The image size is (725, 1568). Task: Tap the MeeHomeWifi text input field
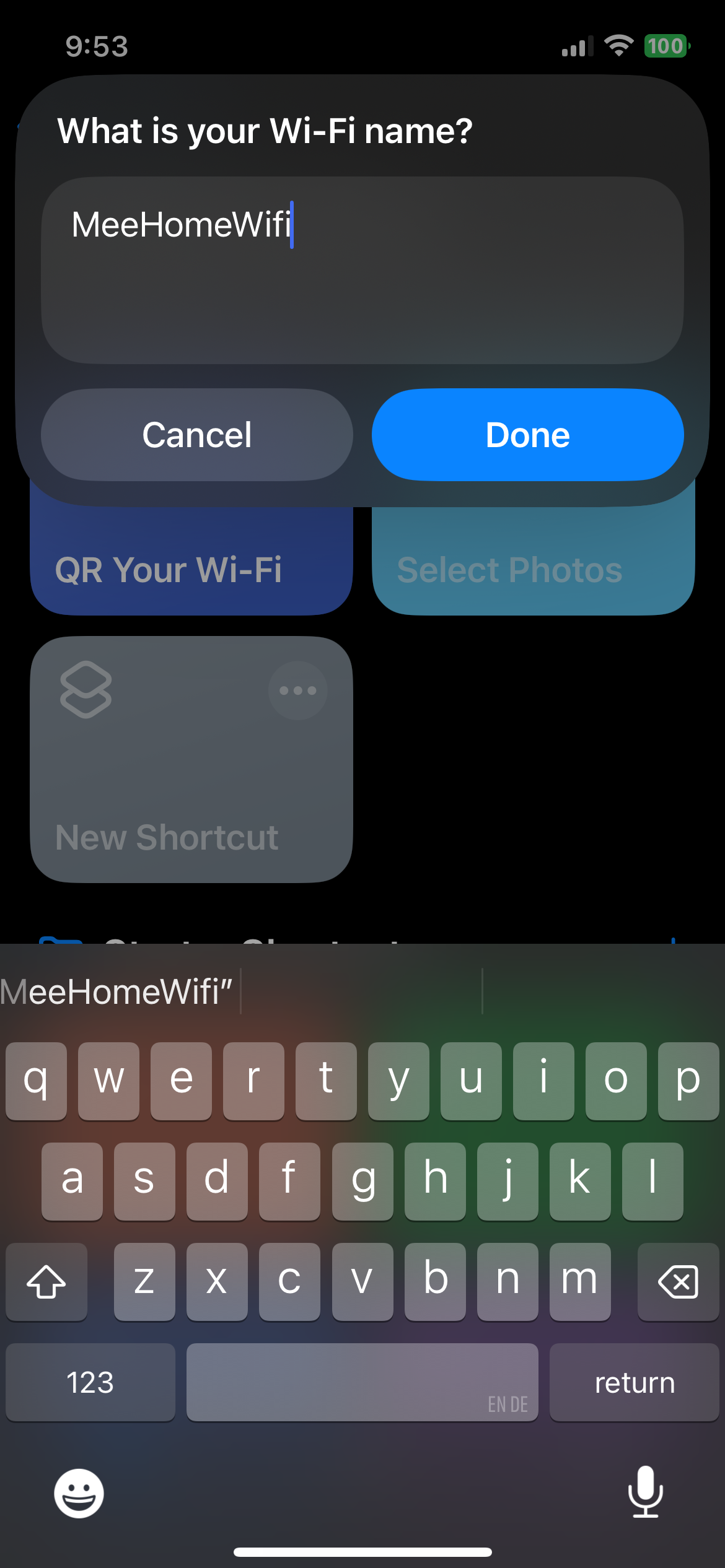pyautogui.click(x=362, y=266)
